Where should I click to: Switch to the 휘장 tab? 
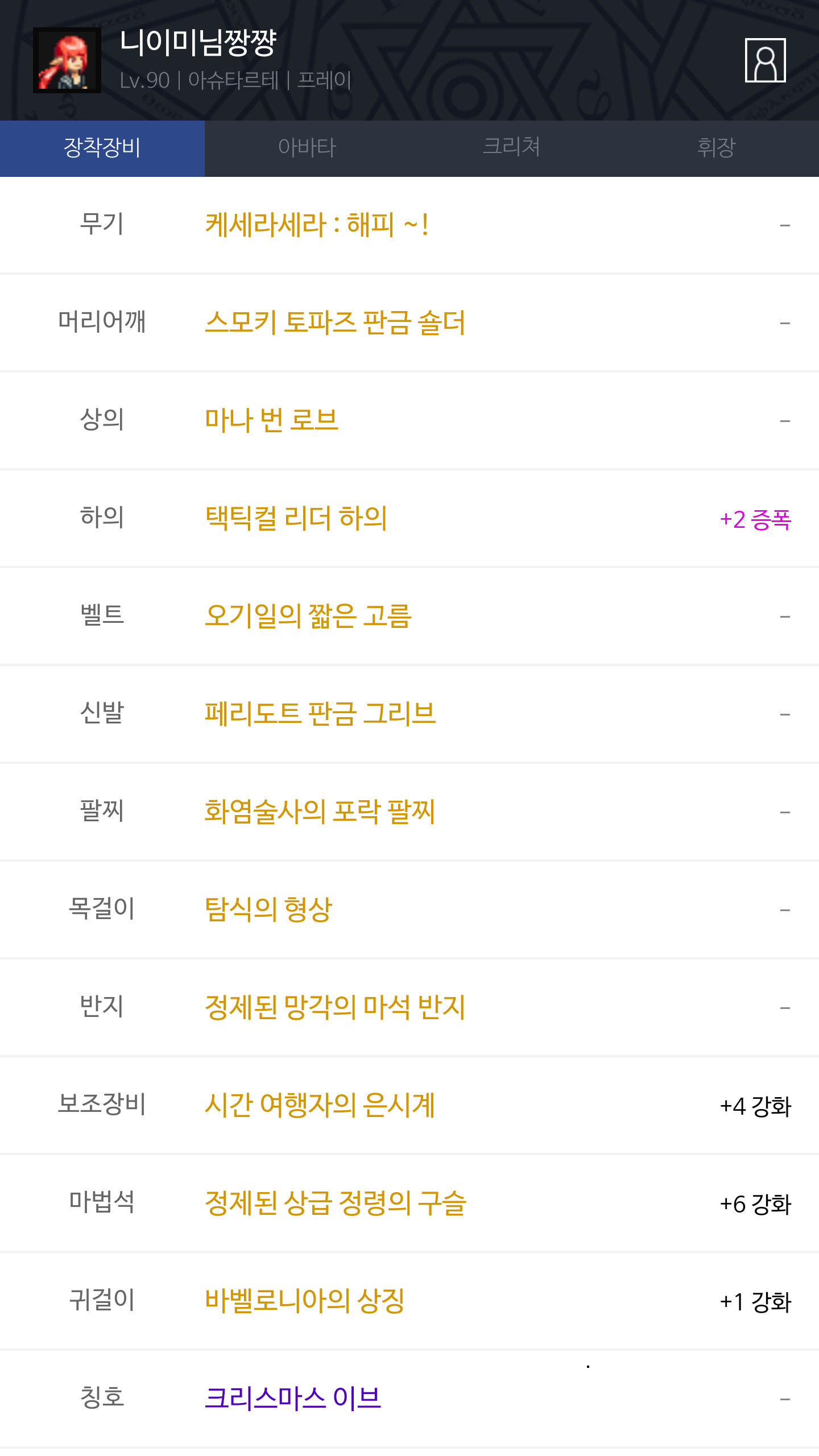[x=716, y=148]
